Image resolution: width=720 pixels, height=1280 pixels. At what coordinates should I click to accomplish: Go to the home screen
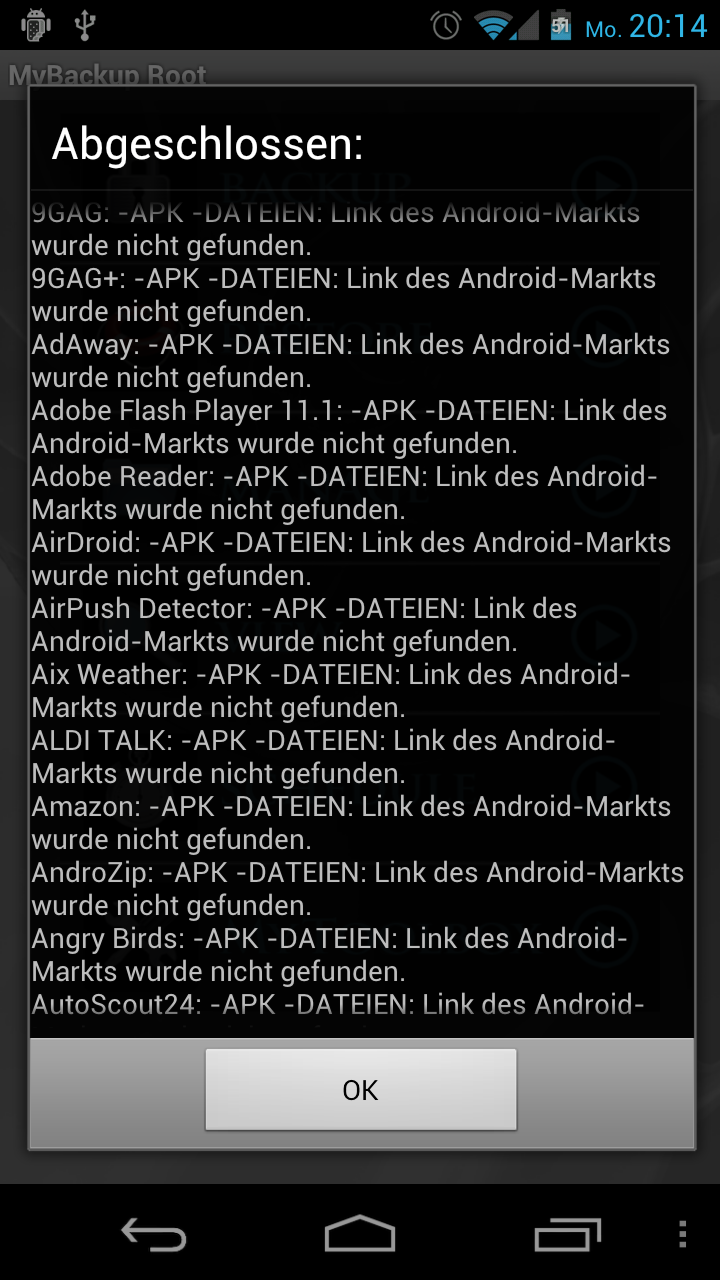tap(360, 1234)
